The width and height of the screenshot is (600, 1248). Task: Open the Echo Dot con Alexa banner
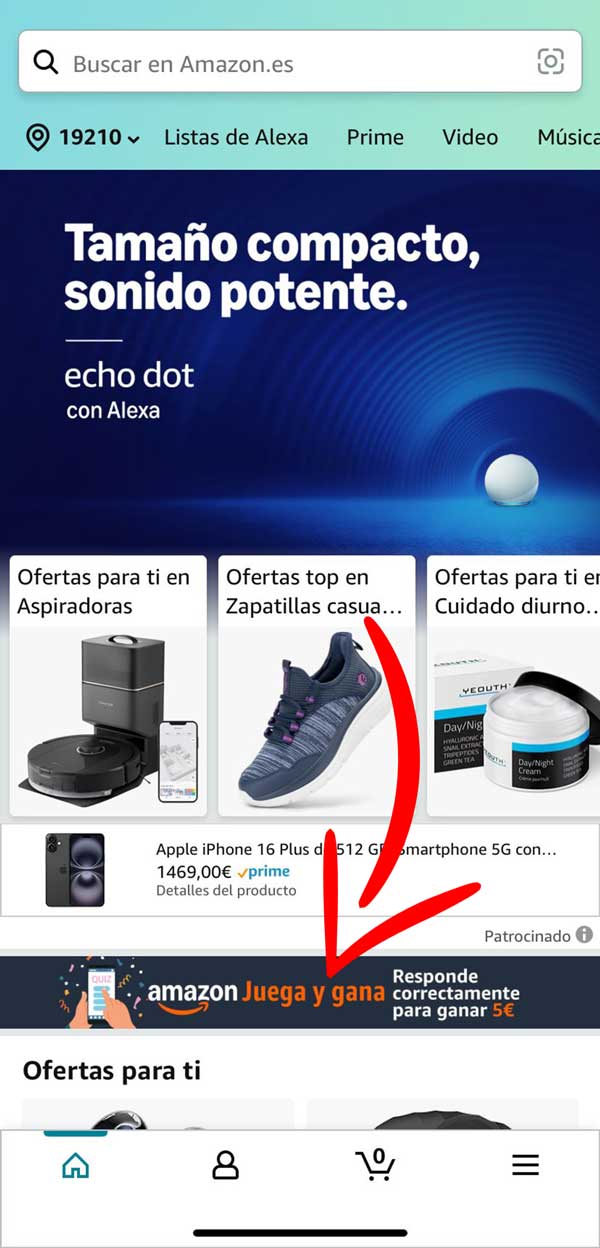click(x=300, y=360)
